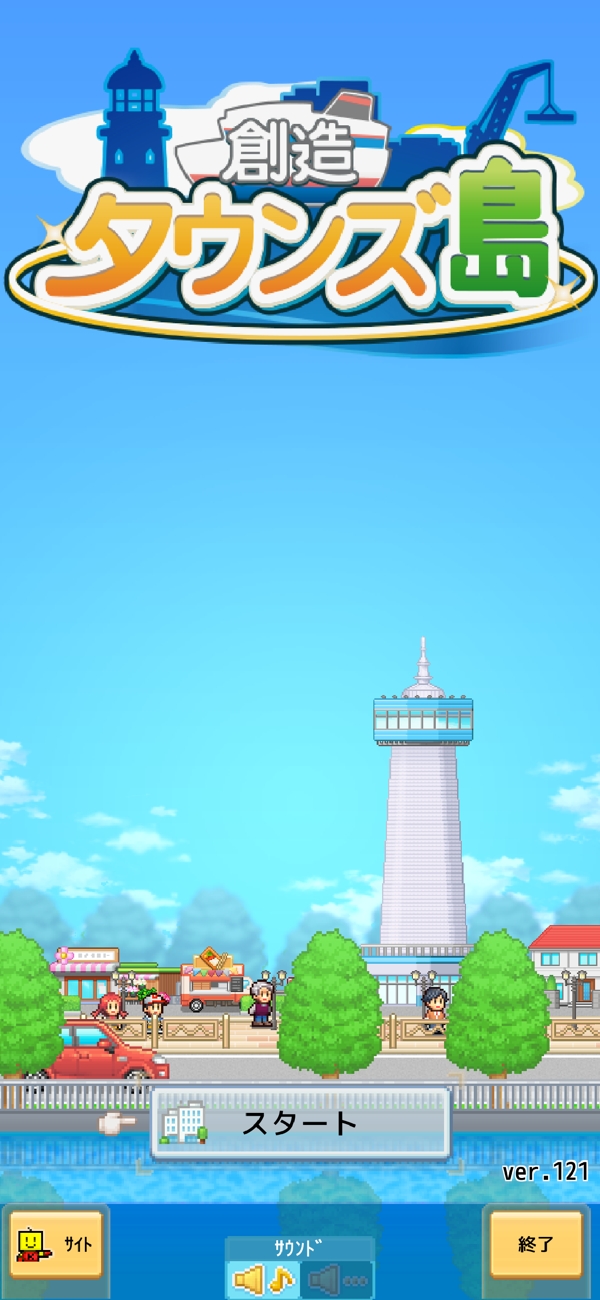Tap 終了 to exit the game
Screen dimensions: 600x1300
(536, 1244)
